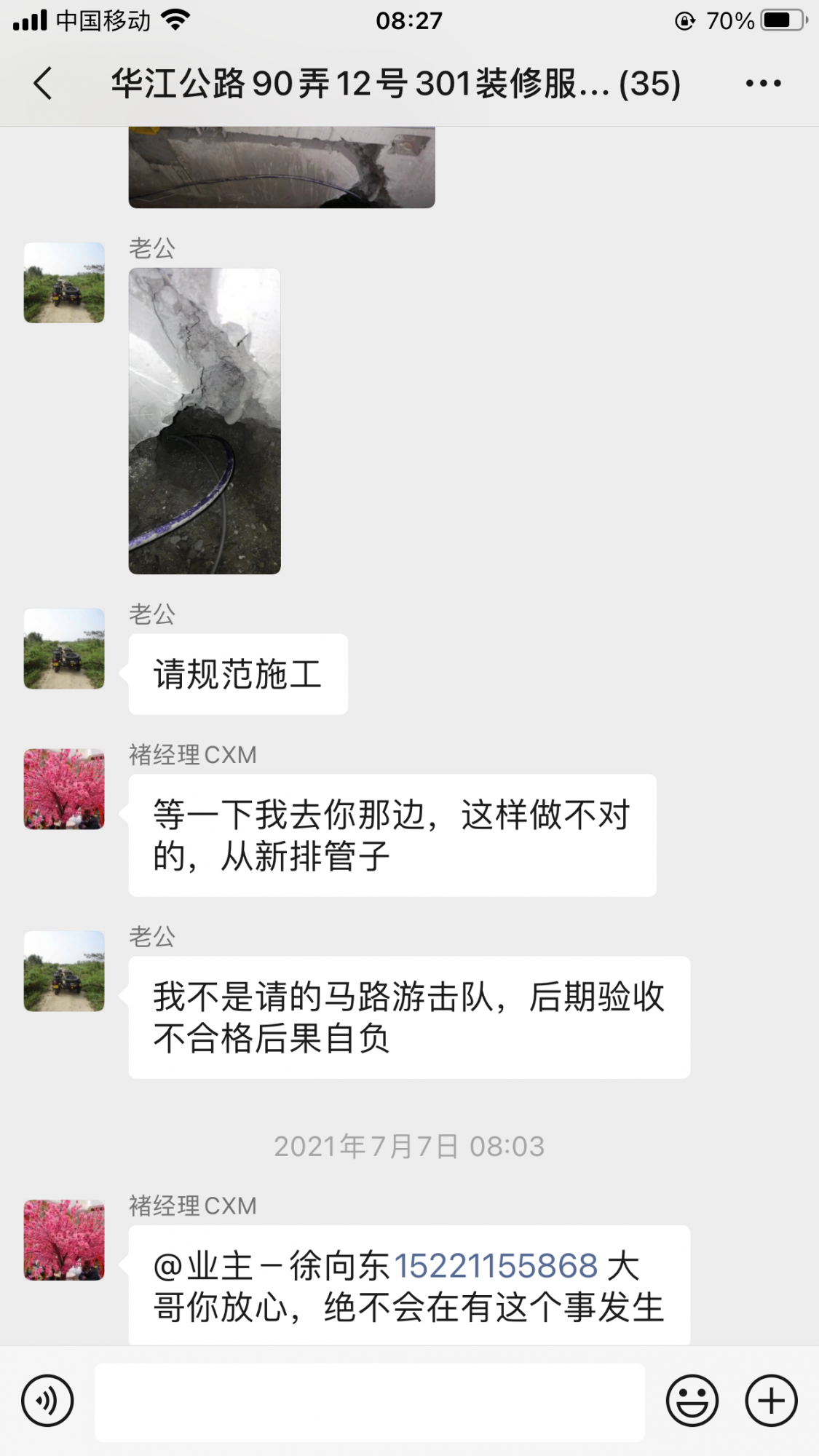Open the partly visible photo at top
The image size is (819, 1456).
[x=282, y=167]
